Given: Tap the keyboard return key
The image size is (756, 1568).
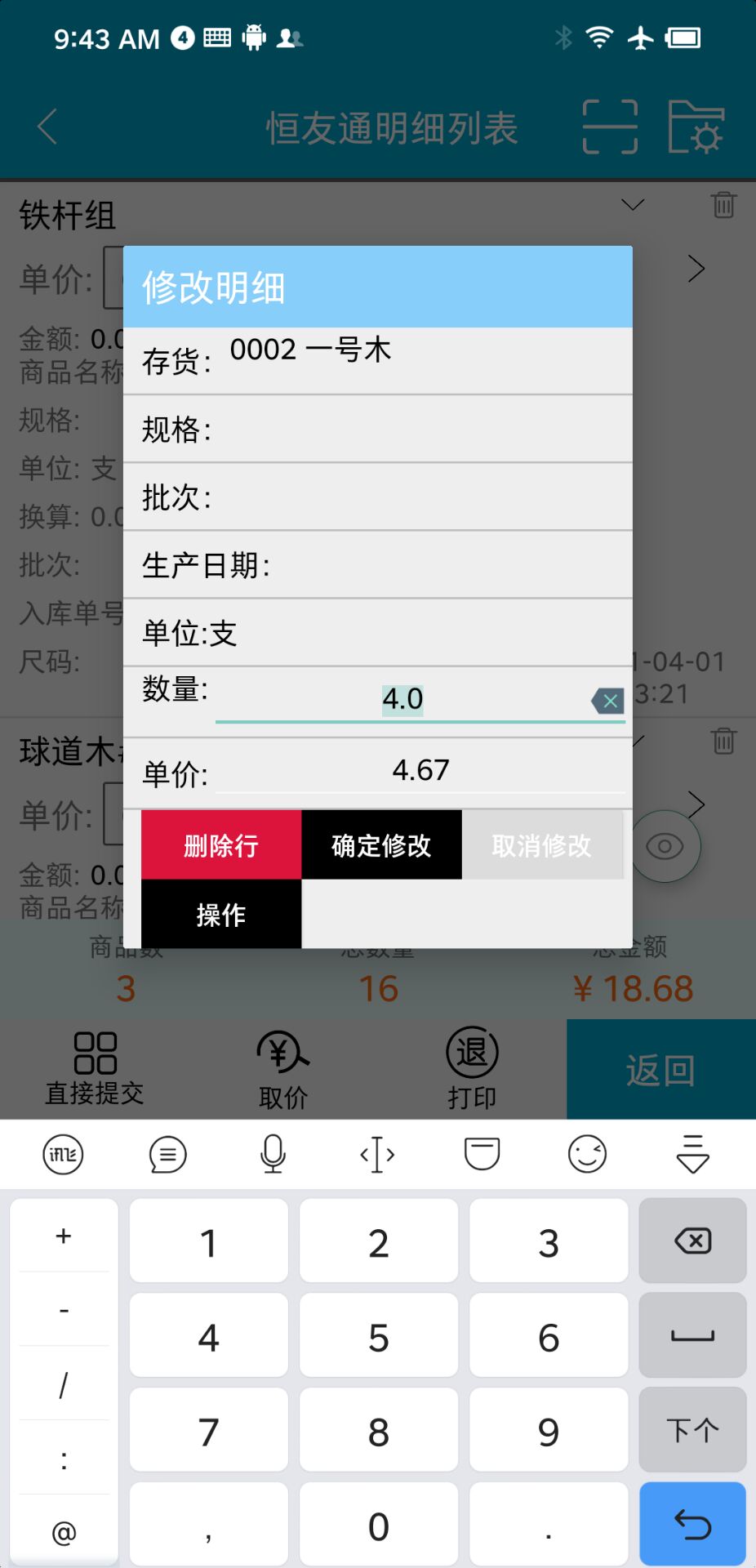Looking at the screenshot, I should (x=692, y=1524).
